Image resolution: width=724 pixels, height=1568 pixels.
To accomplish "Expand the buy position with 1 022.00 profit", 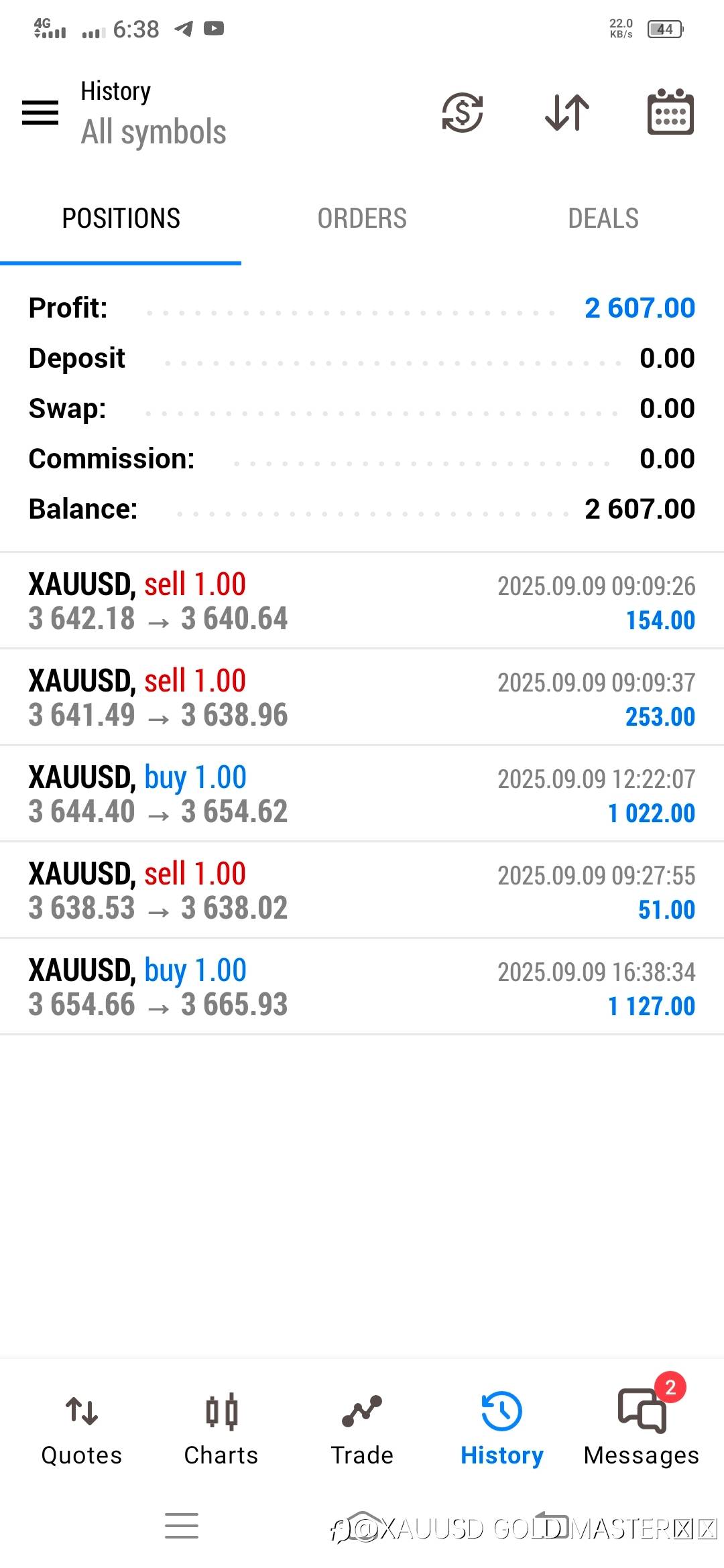I will [362, 794].
